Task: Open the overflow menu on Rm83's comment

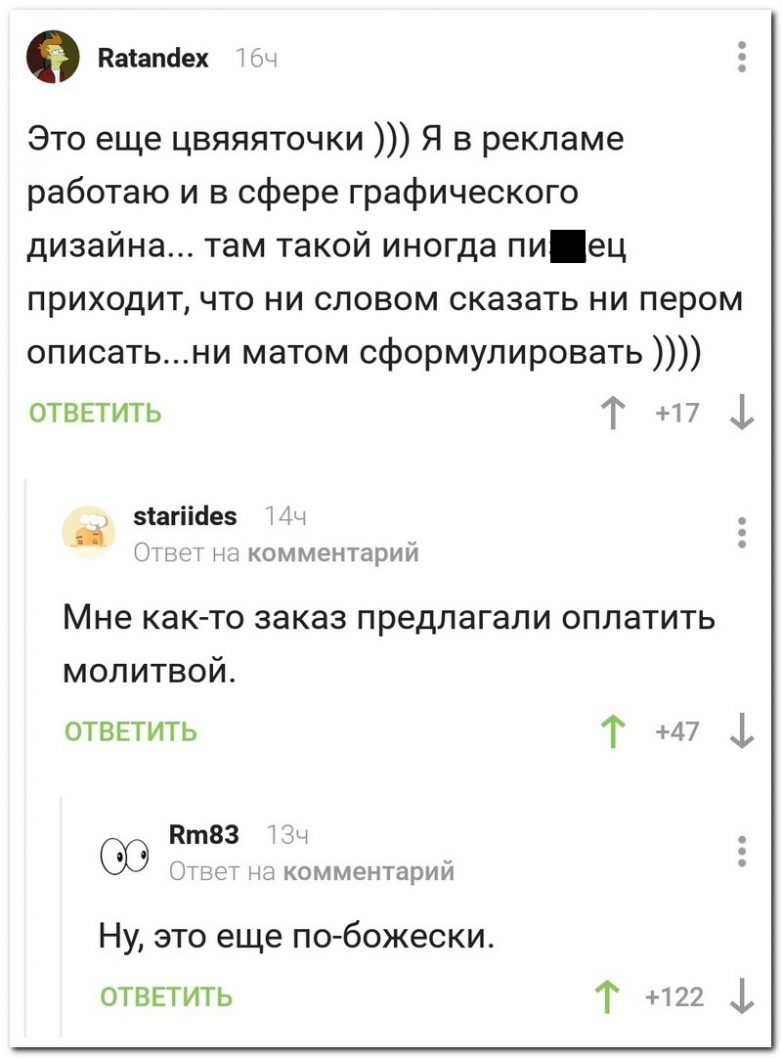Action: 741,851
